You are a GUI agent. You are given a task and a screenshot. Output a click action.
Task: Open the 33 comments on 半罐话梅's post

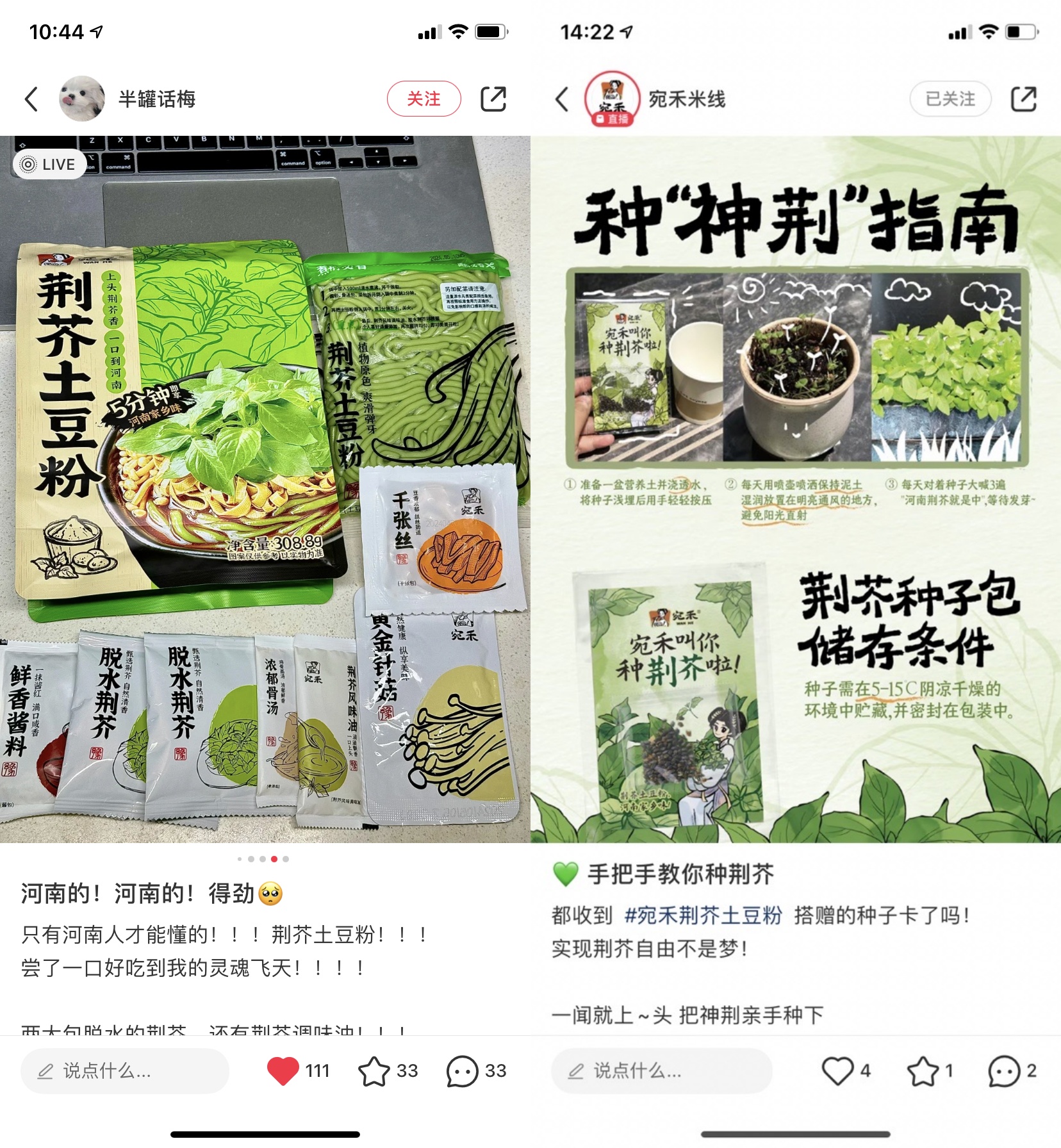pos(462,1070)
